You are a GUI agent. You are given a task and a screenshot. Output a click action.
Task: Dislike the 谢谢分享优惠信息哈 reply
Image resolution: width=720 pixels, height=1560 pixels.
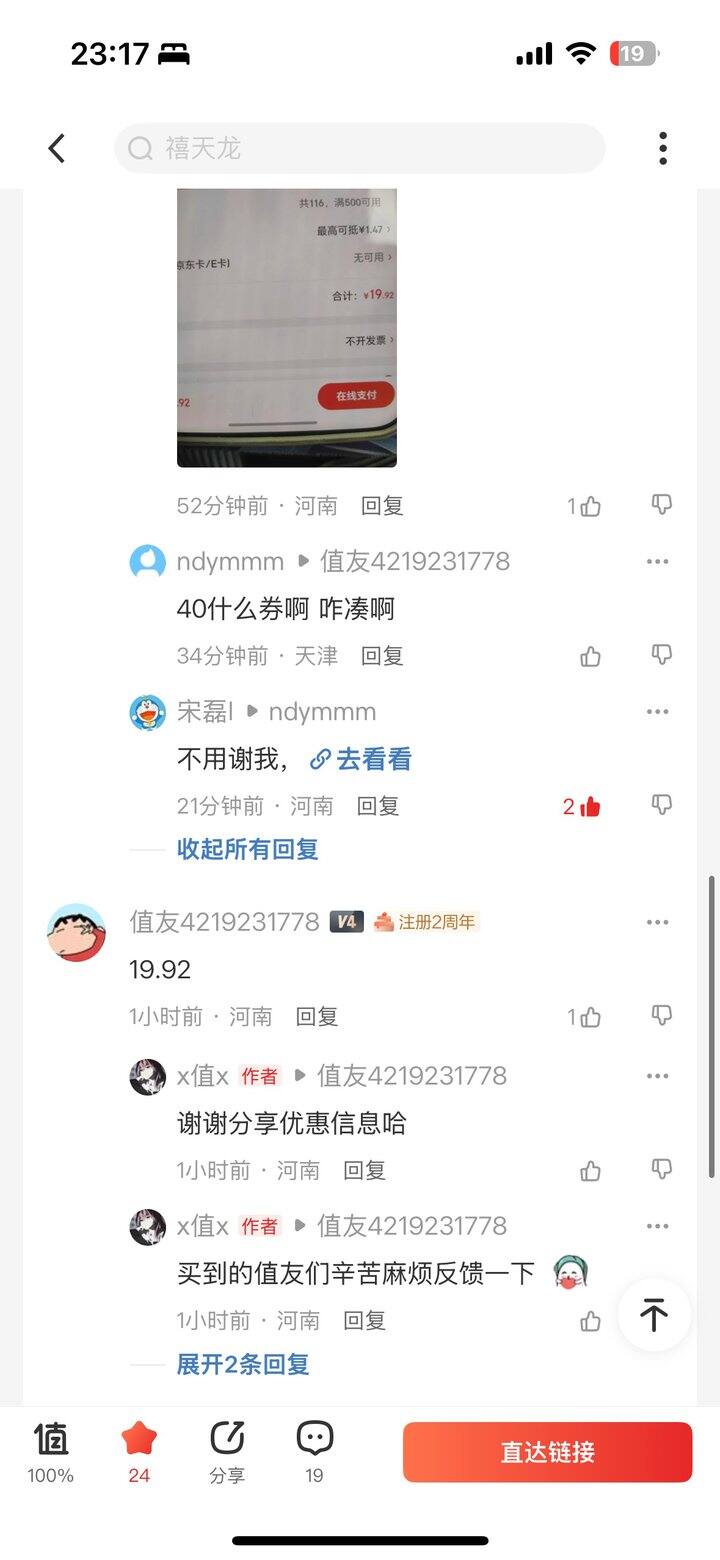(661, 1169)
